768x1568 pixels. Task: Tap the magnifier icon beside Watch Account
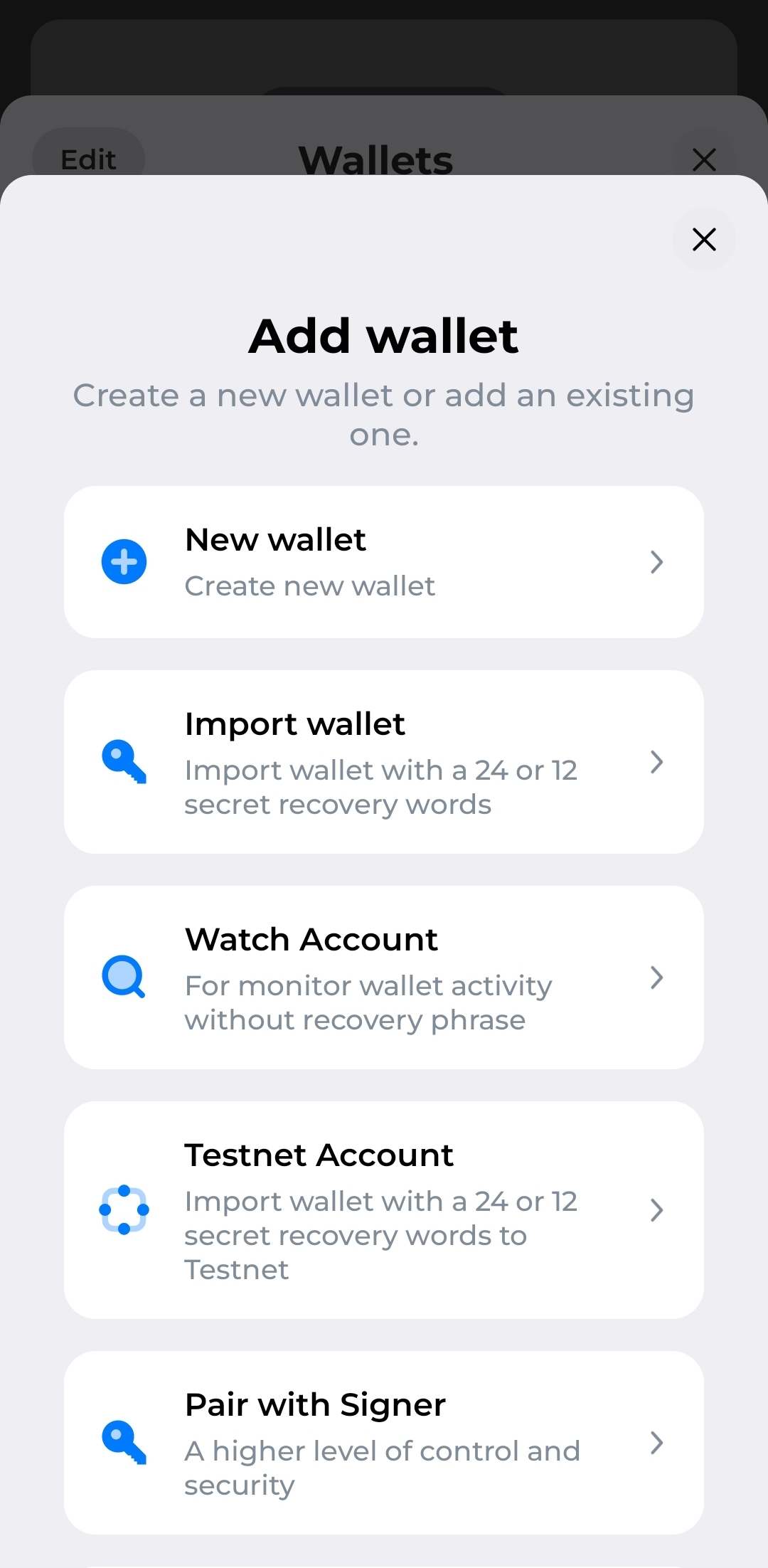(124, 977)
